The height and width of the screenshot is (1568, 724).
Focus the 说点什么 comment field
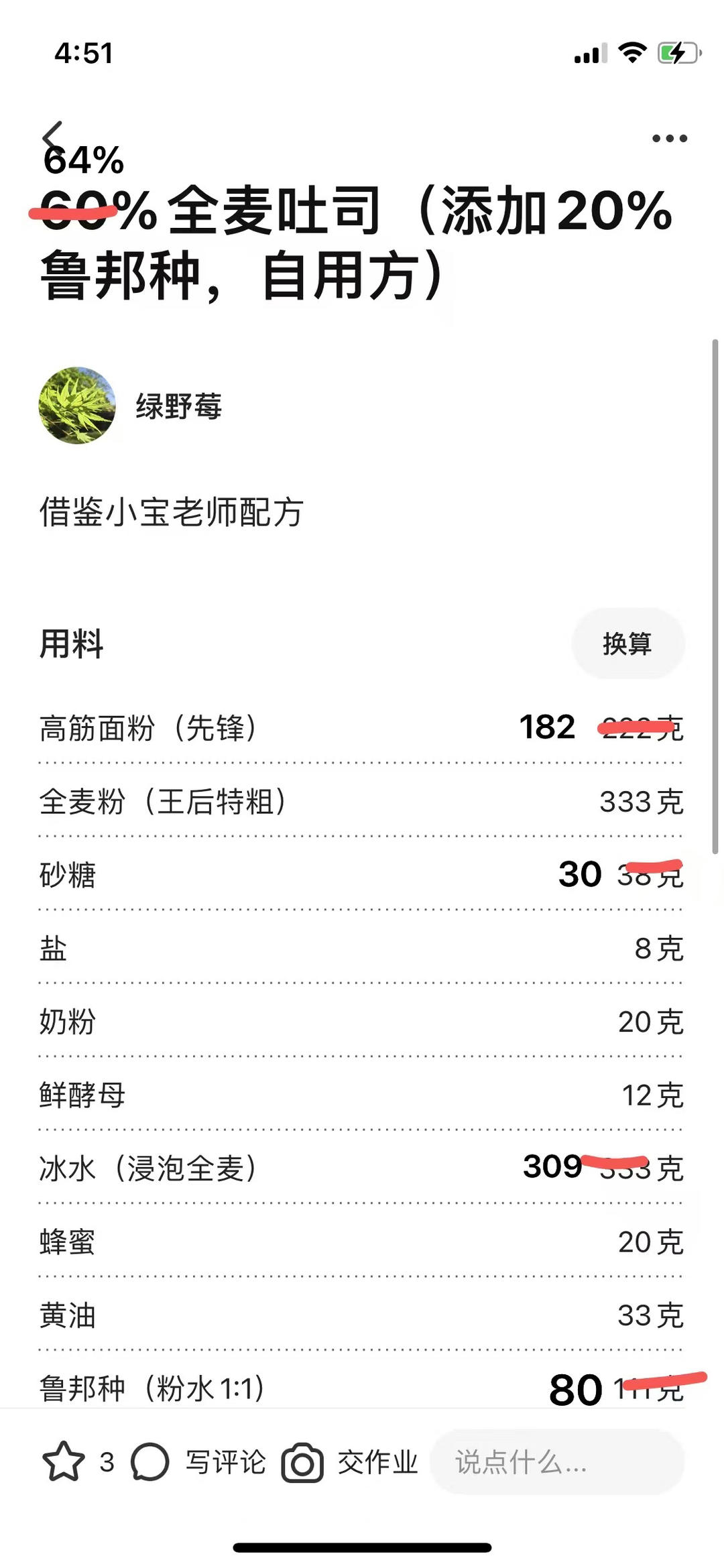[556, 1462]
